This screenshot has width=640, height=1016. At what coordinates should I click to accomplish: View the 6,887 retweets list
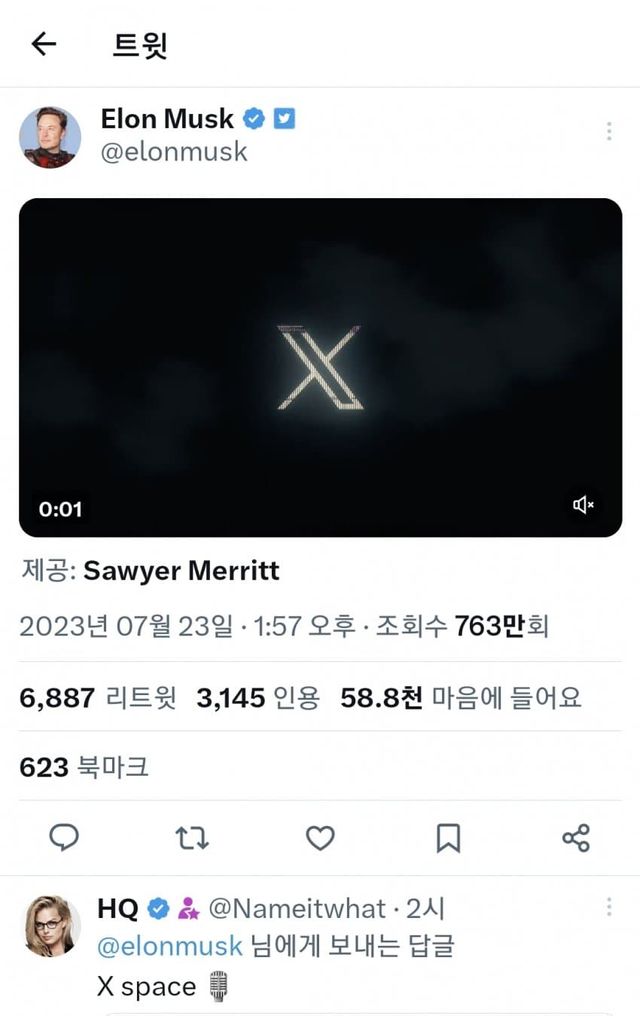coord(98,698)
